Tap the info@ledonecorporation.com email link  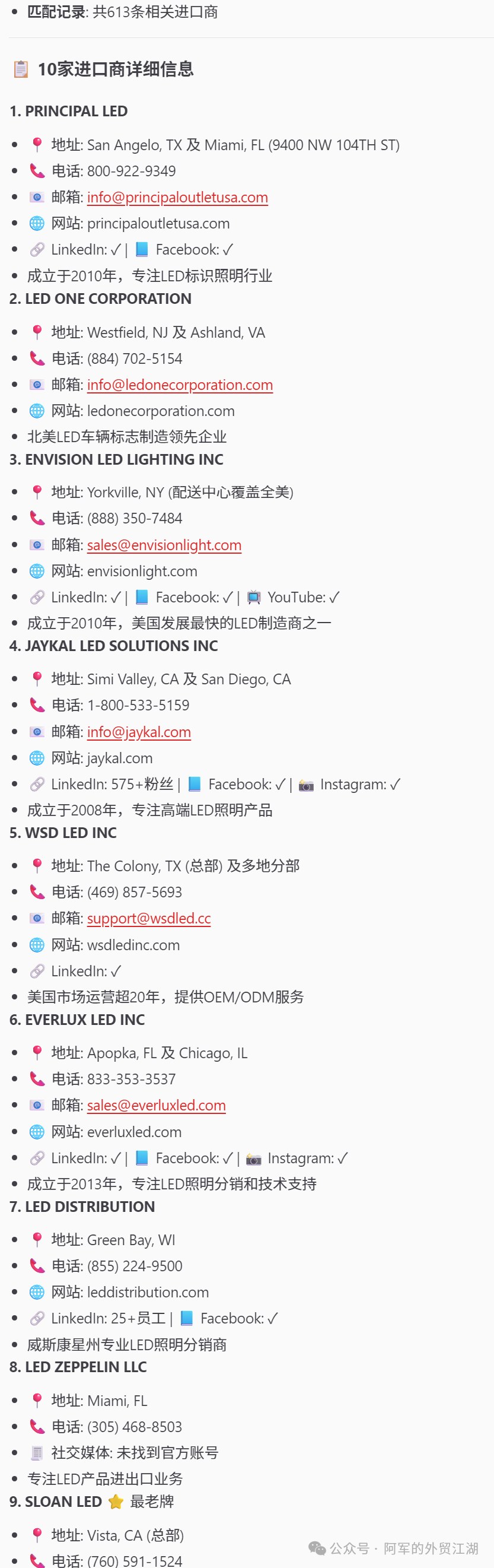point(180,385)
